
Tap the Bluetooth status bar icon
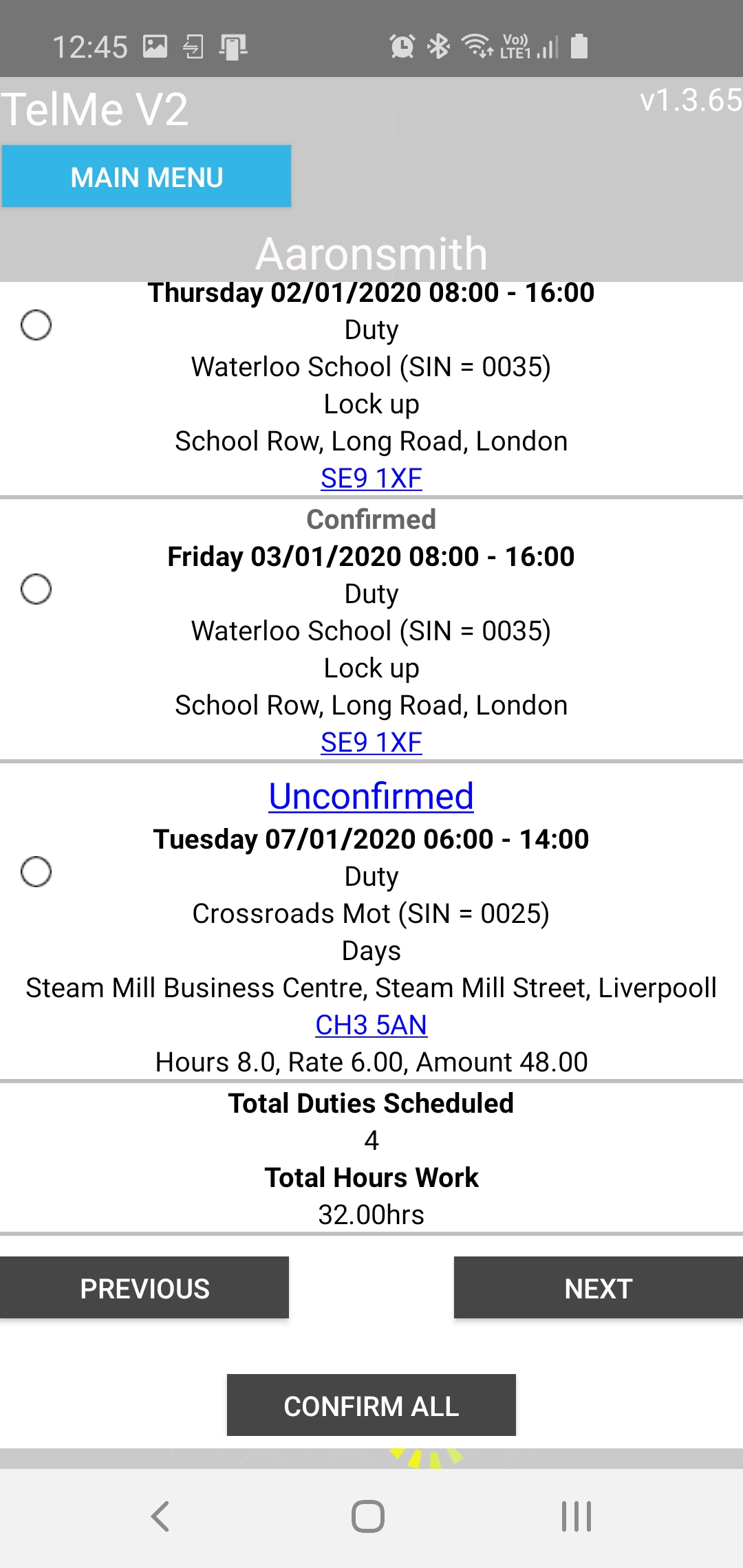pos(438,45)
